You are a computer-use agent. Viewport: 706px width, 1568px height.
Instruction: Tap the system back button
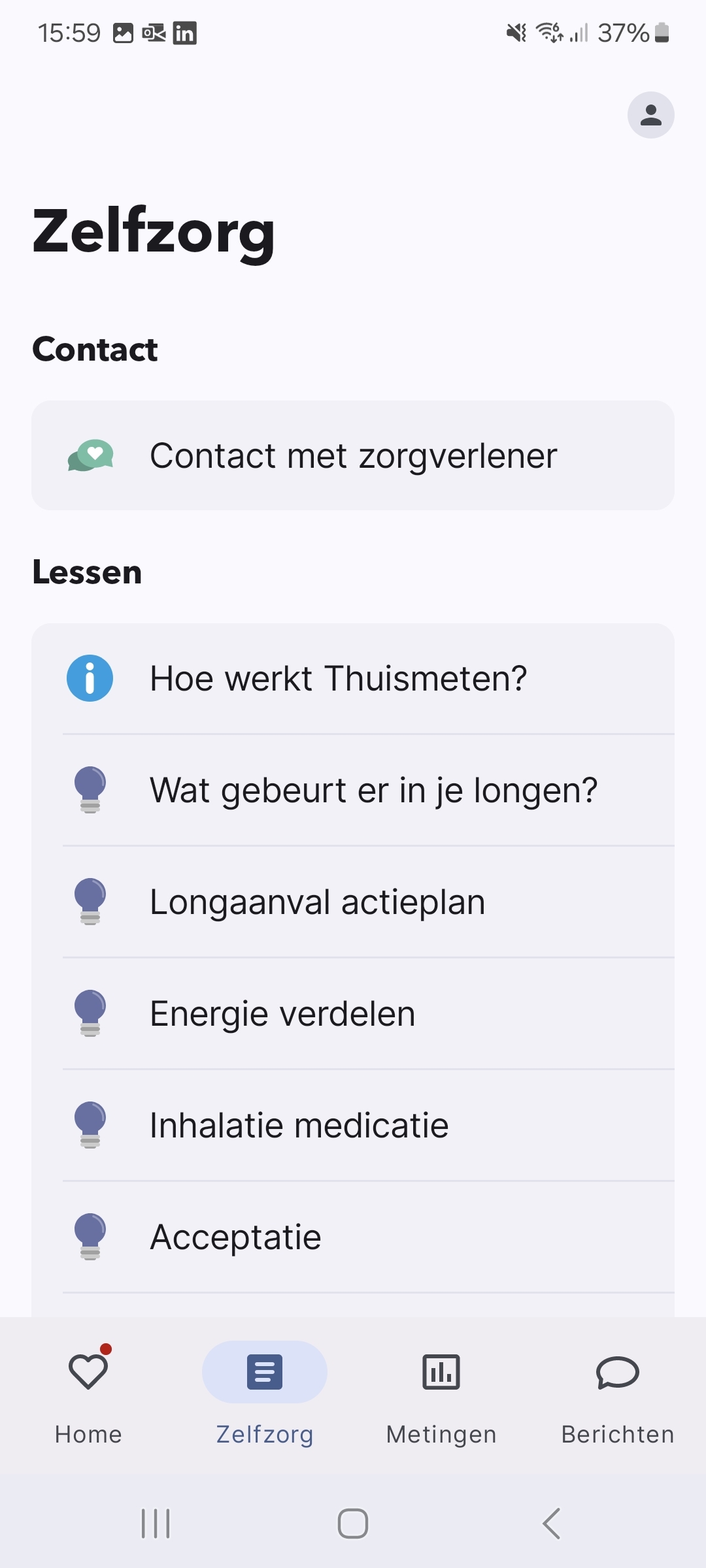tap(551, 1524)
